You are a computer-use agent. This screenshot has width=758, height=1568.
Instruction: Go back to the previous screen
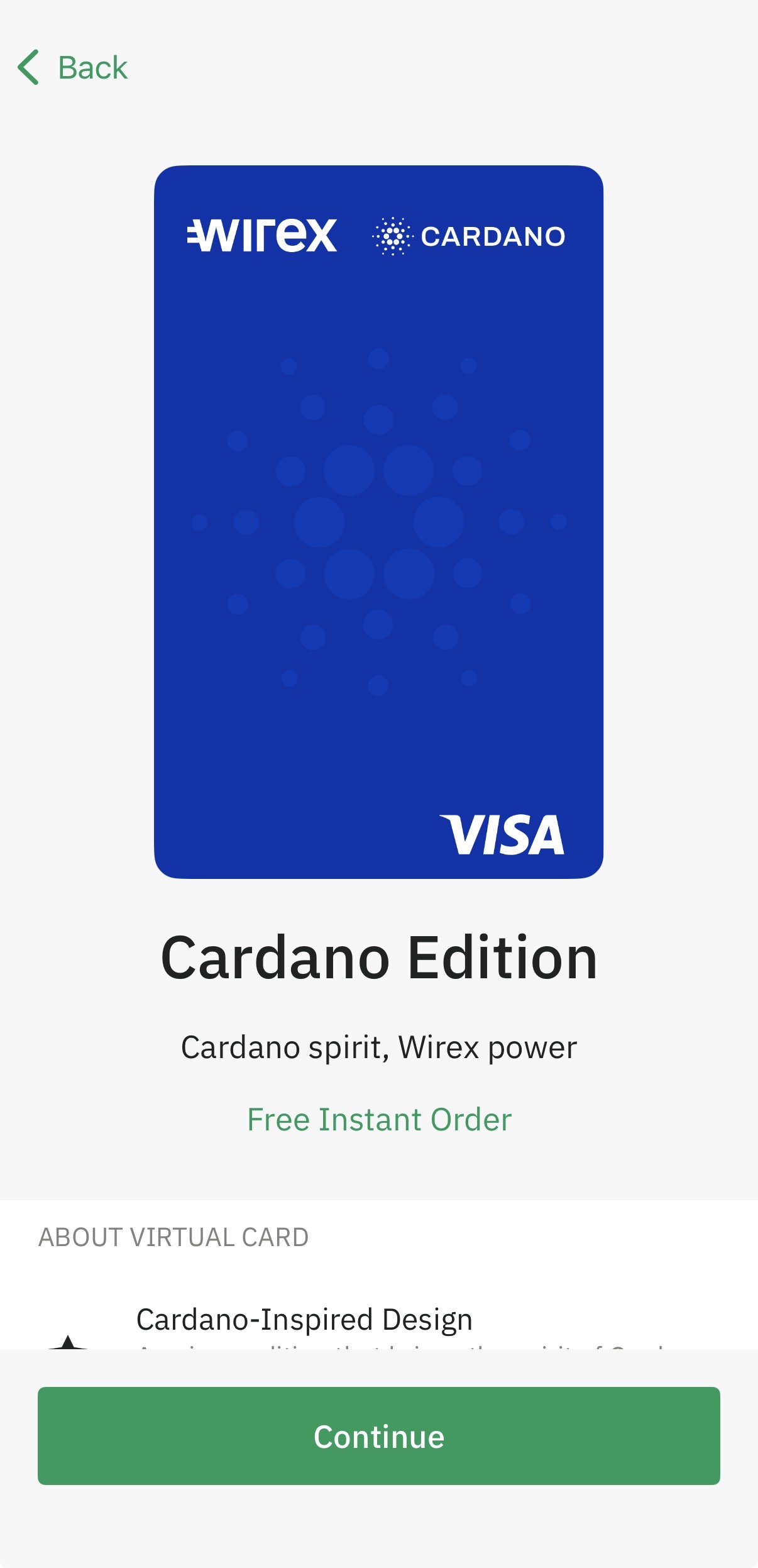click(73, 67)
